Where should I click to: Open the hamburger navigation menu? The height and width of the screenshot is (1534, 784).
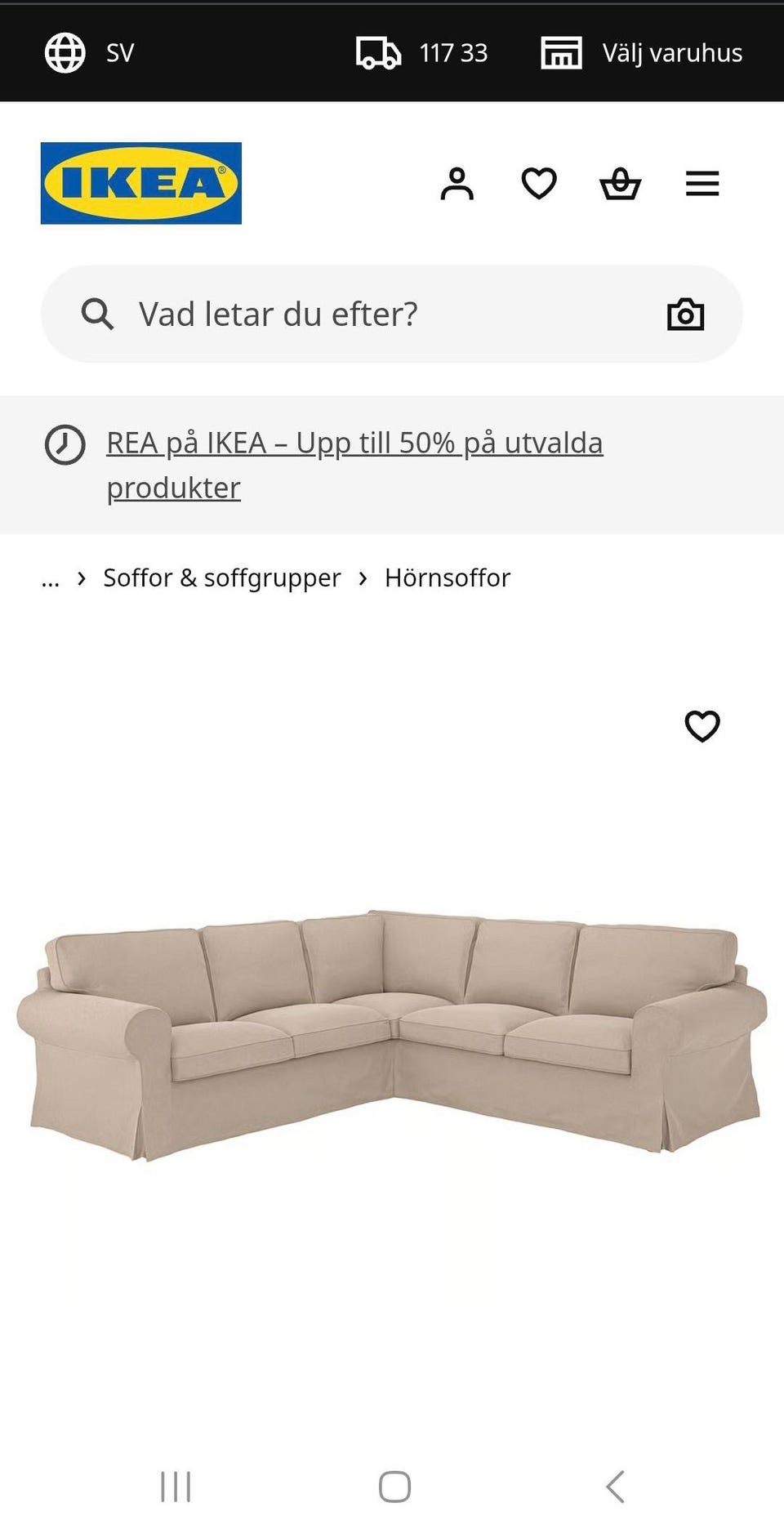click(x=702, y=184)
